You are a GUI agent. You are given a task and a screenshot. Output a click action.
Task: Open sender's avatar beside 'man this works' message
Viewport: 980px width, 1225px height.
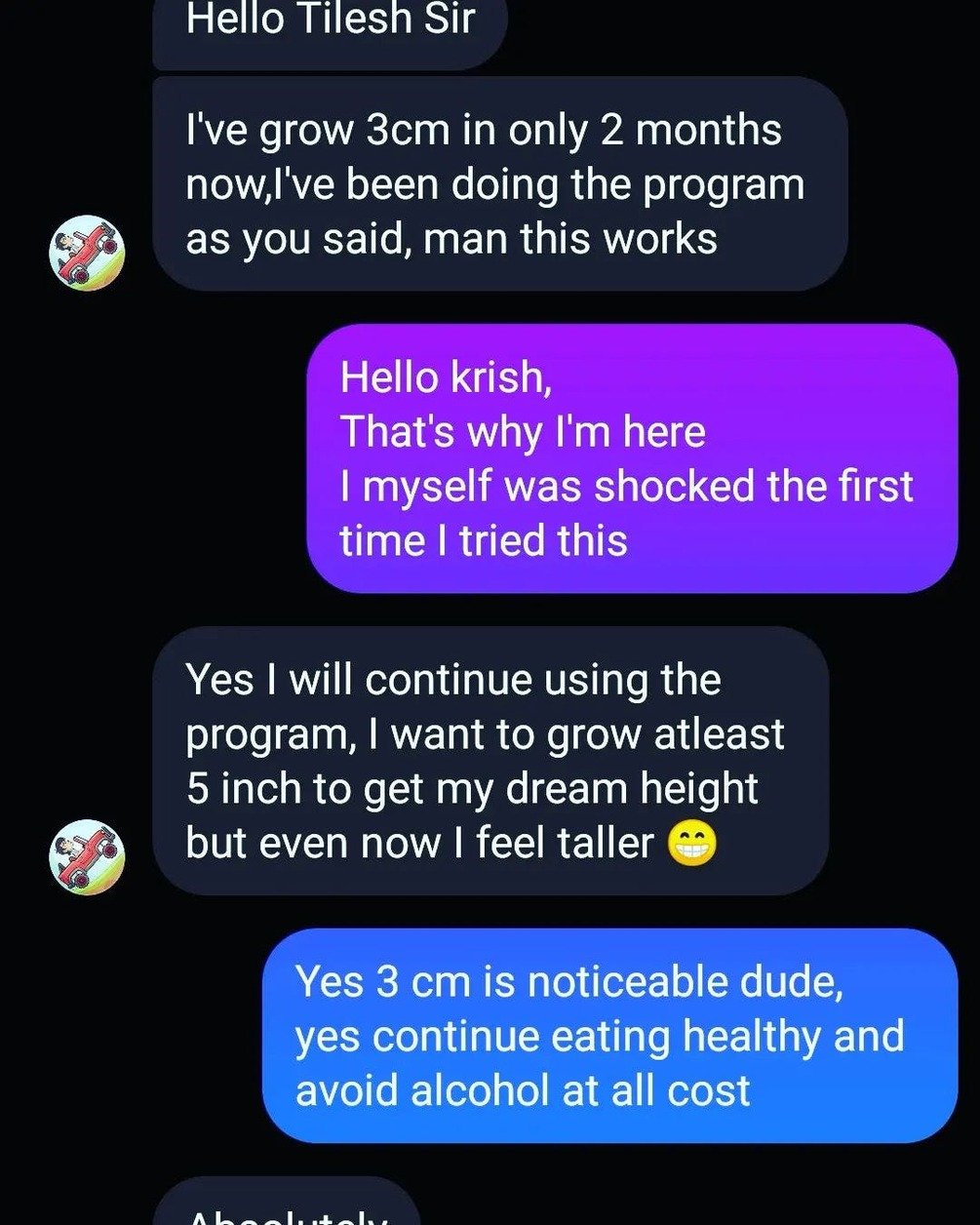(x=87, y=253)
